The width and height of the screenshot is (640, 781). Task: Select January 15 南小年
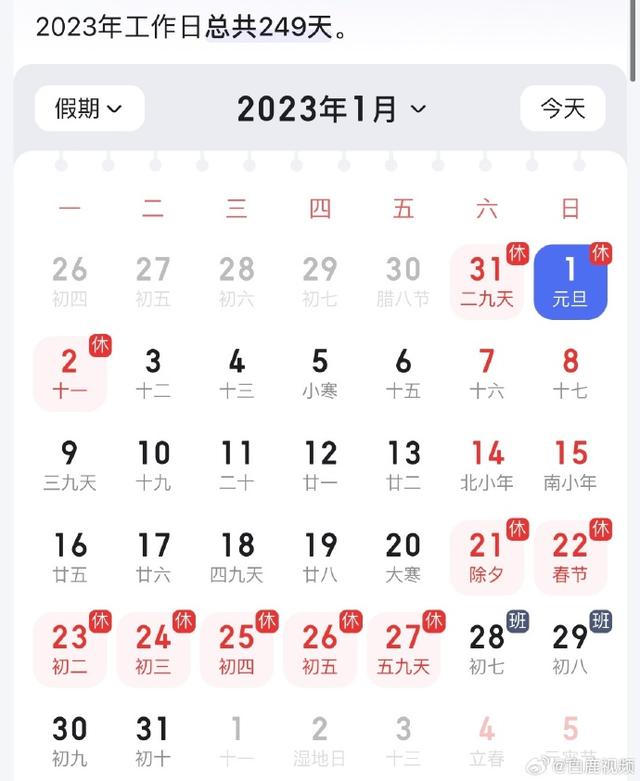[570, 465]
